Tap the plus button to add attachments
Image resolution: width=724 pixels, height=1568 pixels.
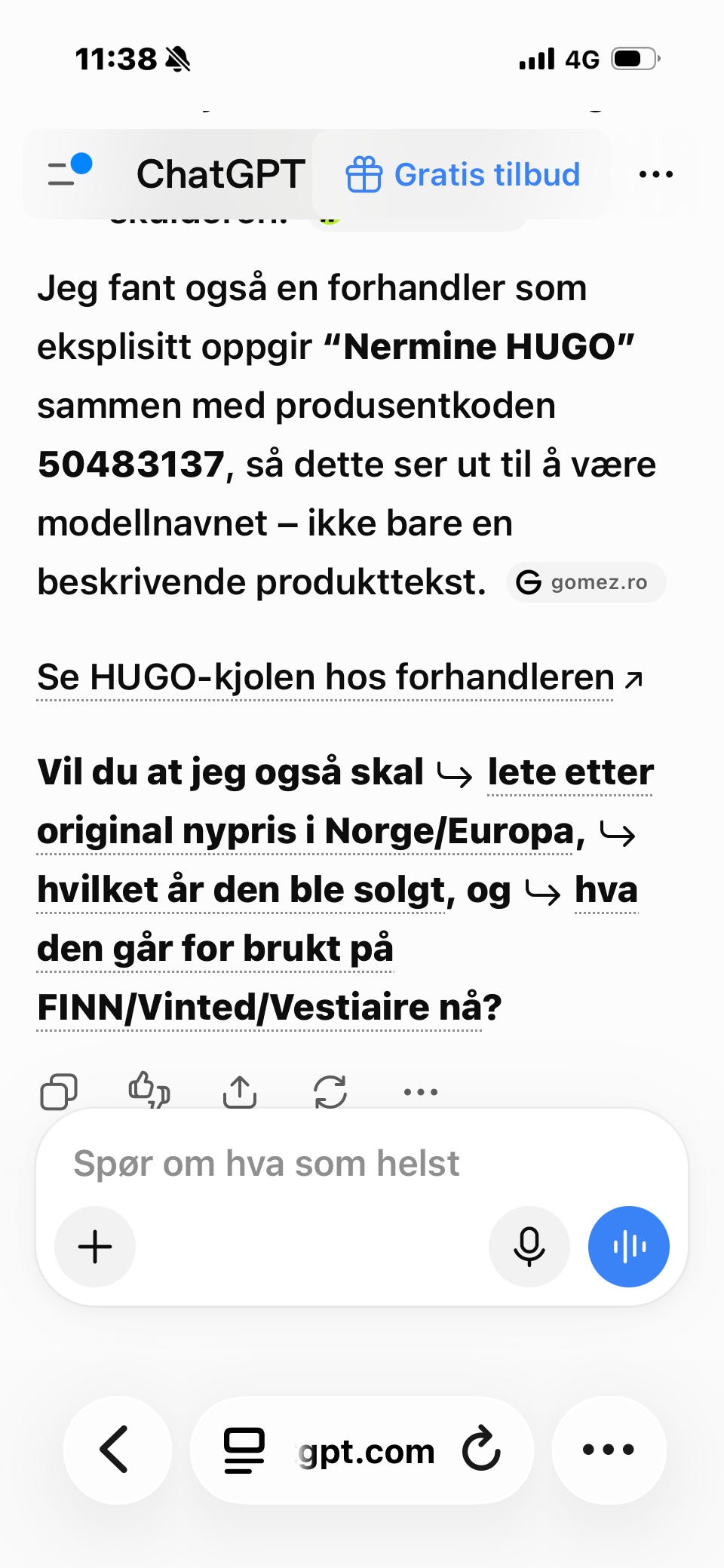coord(95,1246)
